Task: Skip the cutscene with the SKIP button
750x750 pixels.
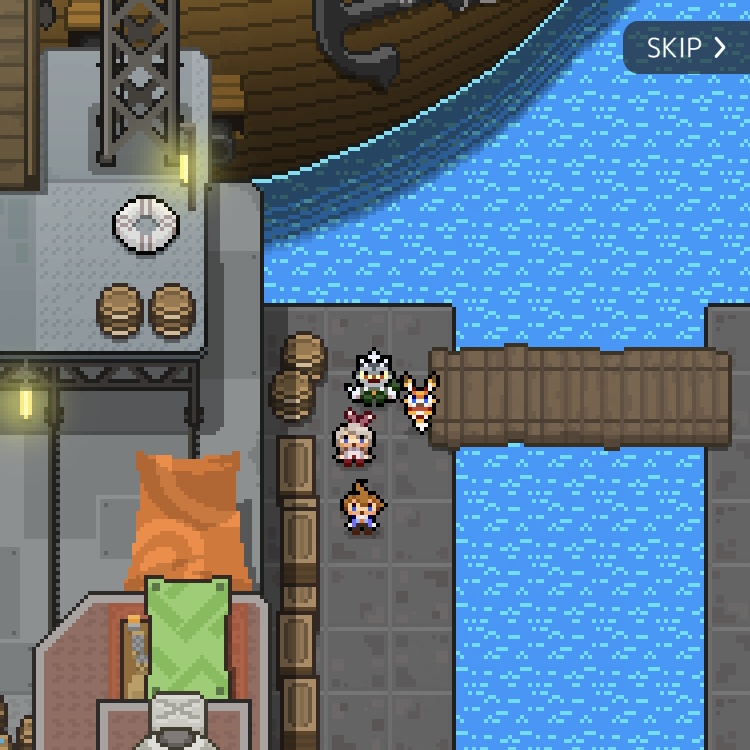Action: [686, 48]
